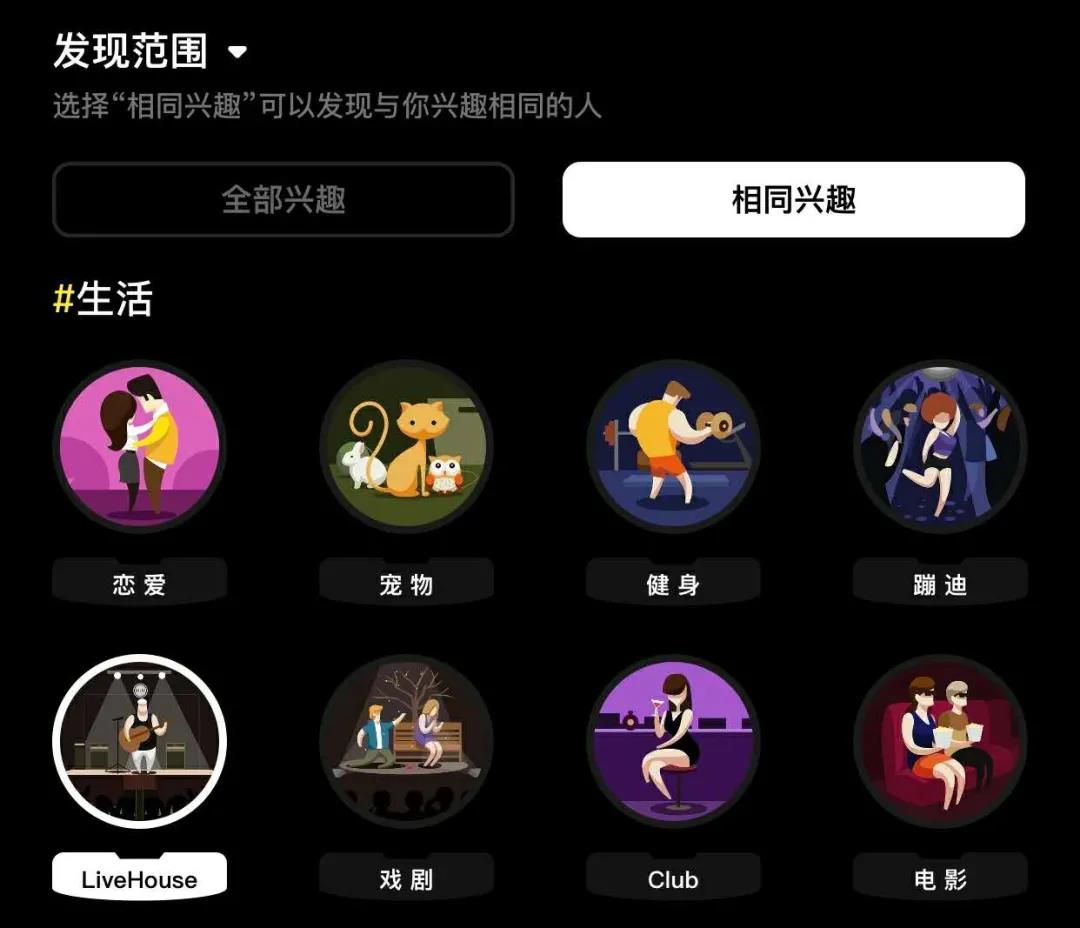Pick the 宠物 interest tile
1080x928 pixels.
tap(406, 446)
